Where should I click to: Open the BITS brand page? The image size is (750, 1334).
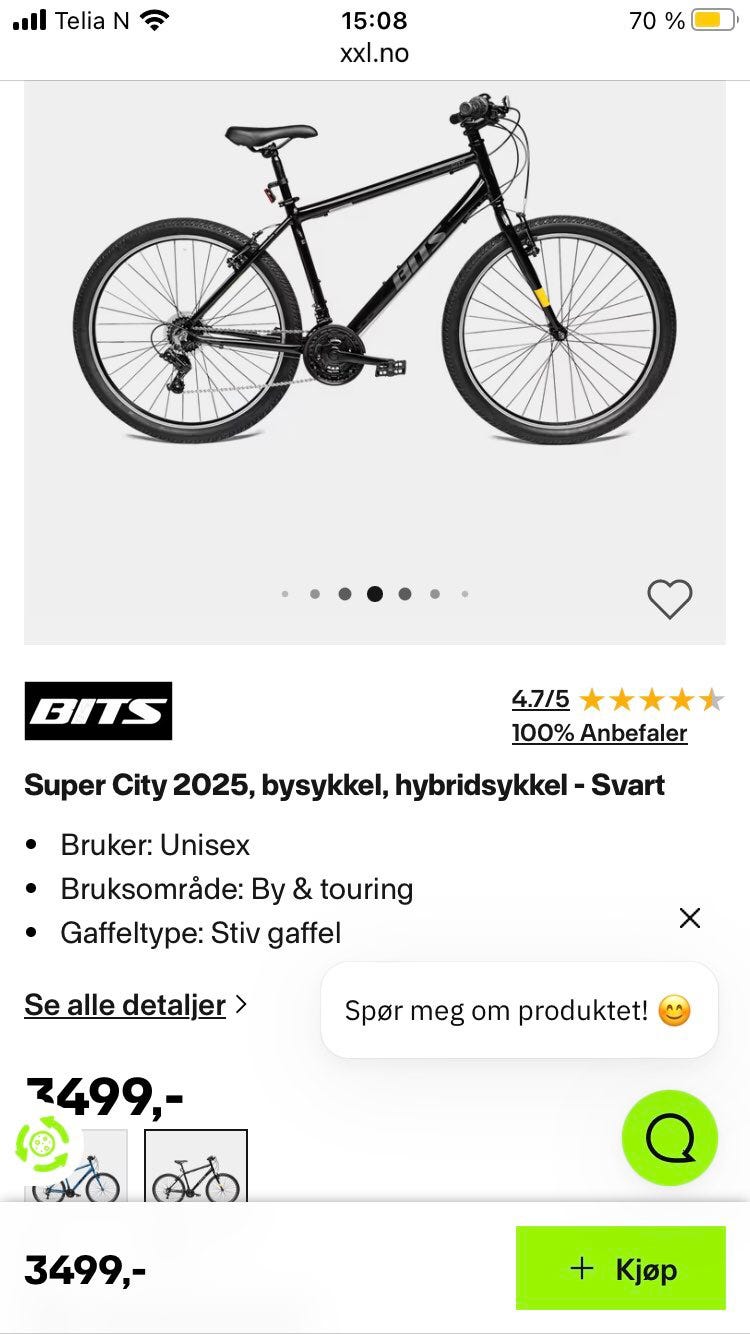point(98,711)
